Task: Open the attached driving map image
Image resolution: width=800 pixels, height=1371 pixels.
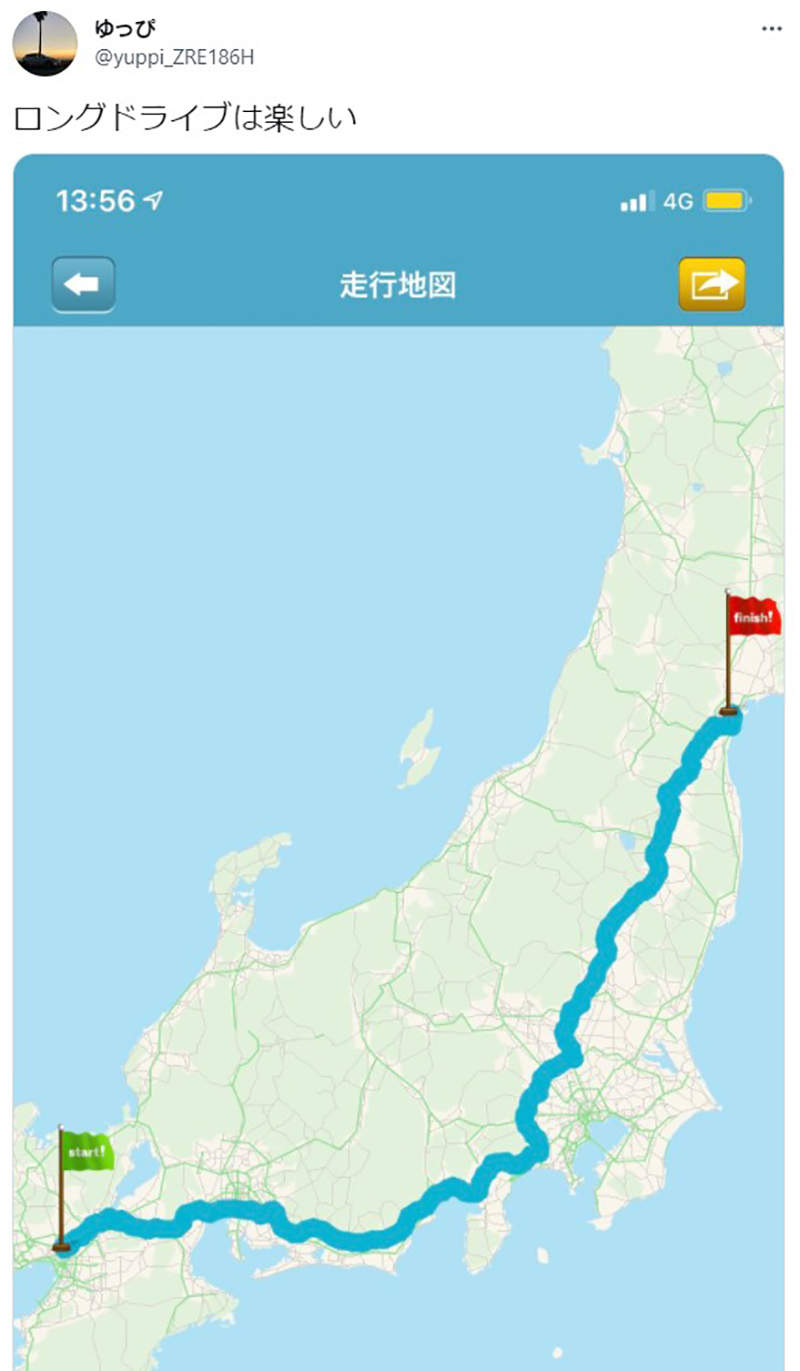Action: point(398,760)
